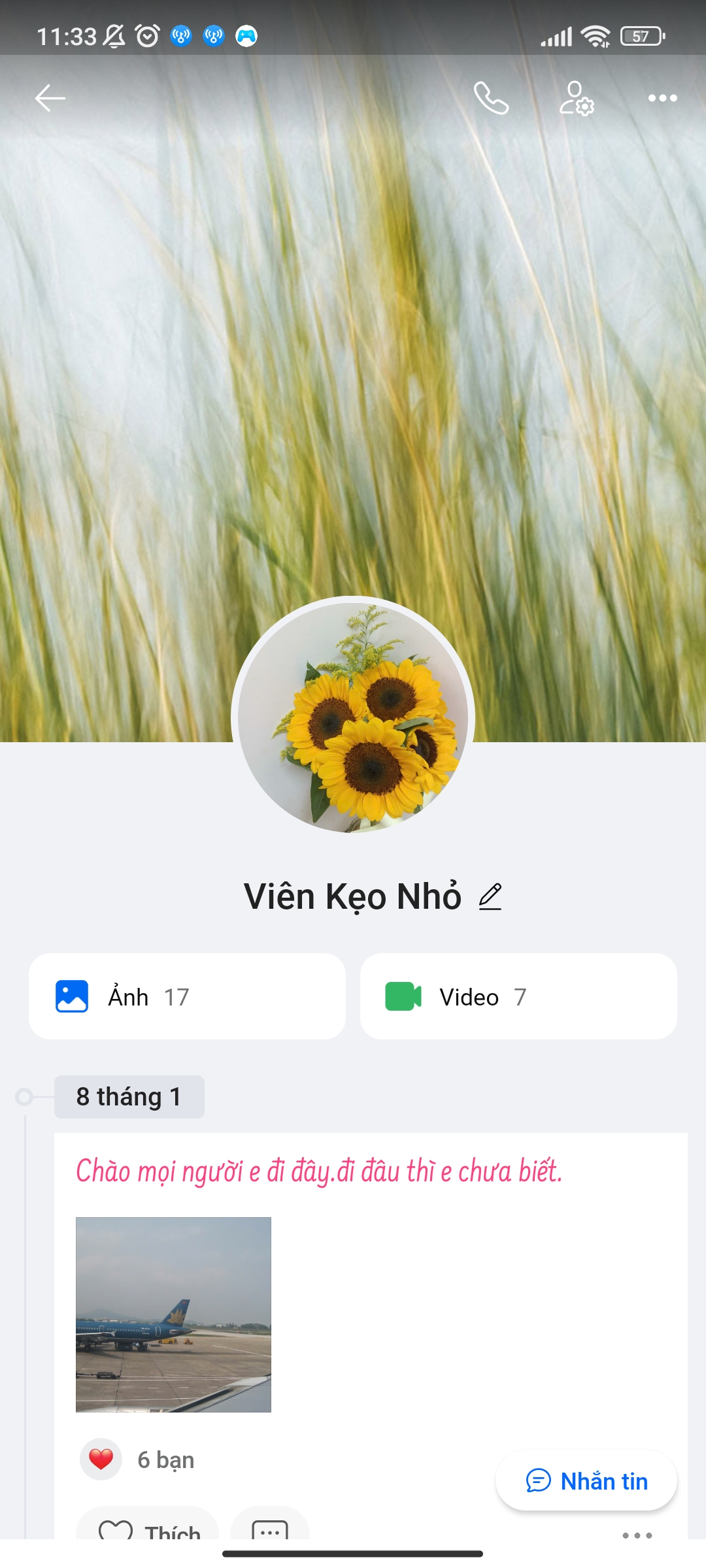The width and height of the screenshot is (706, 1568).
Task: Tap Nhắn tin to send message
Action: tap(586, 1481)
